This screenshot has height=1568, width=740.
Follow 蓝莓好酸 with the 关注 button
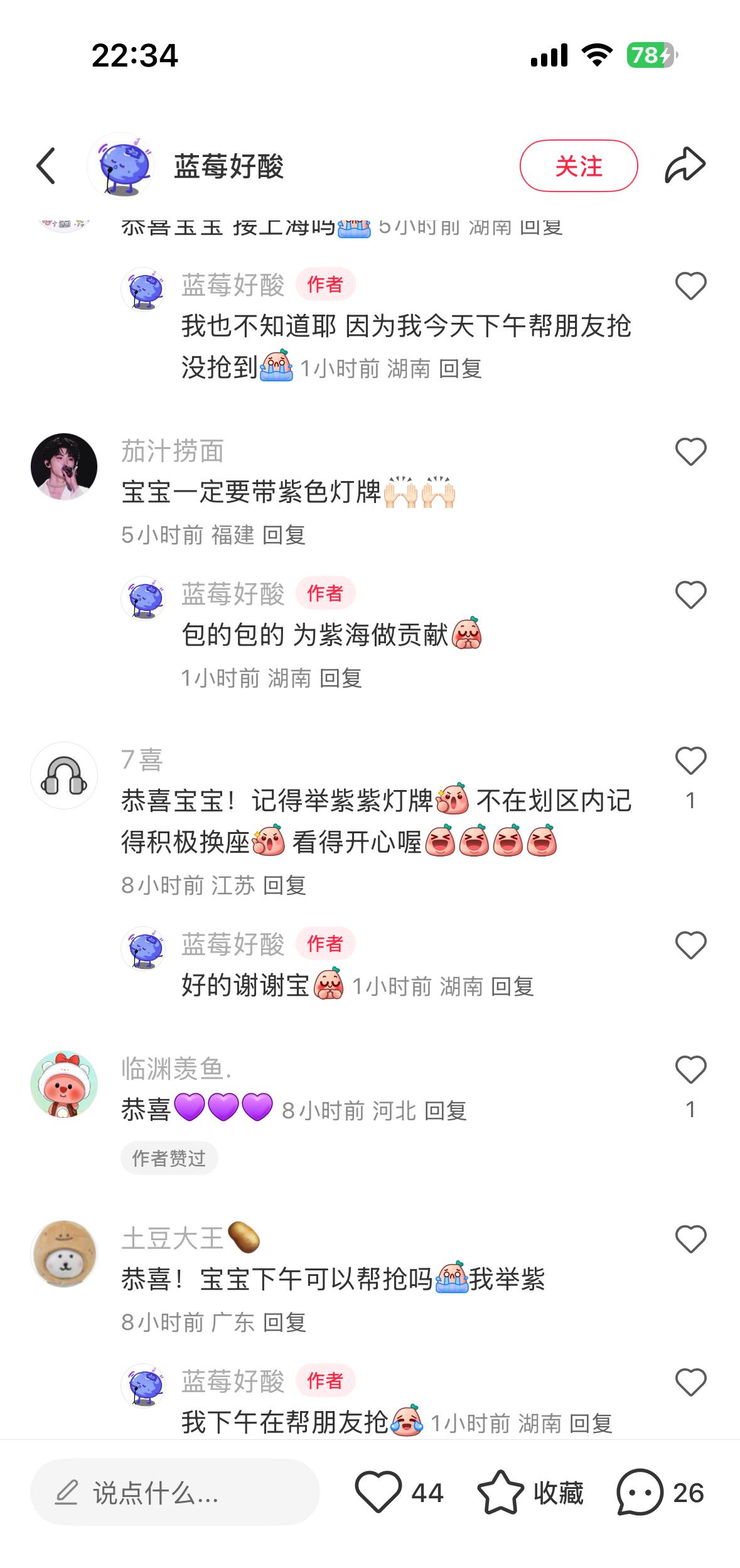(578, 166)
